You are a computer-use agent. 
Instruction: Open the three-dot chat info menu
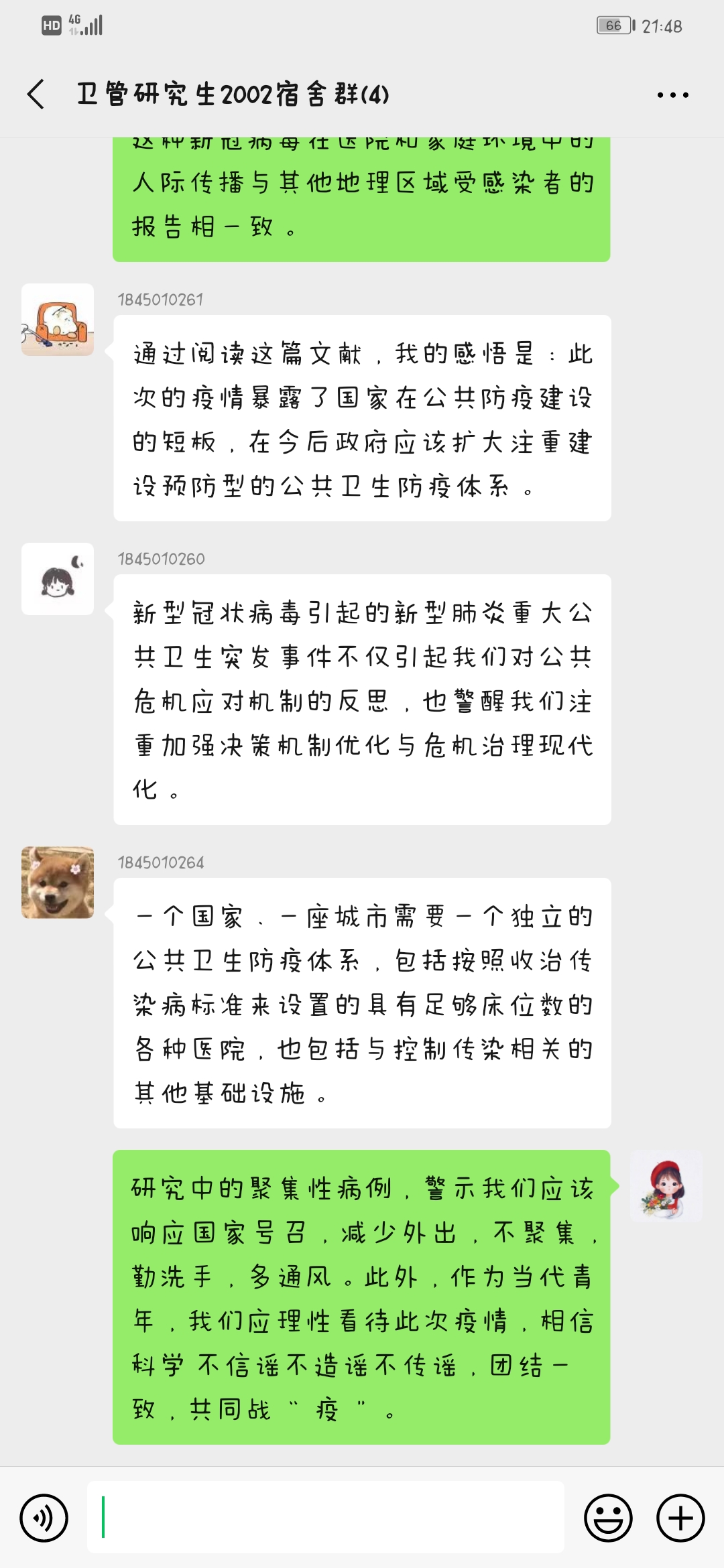pos(672,95)
